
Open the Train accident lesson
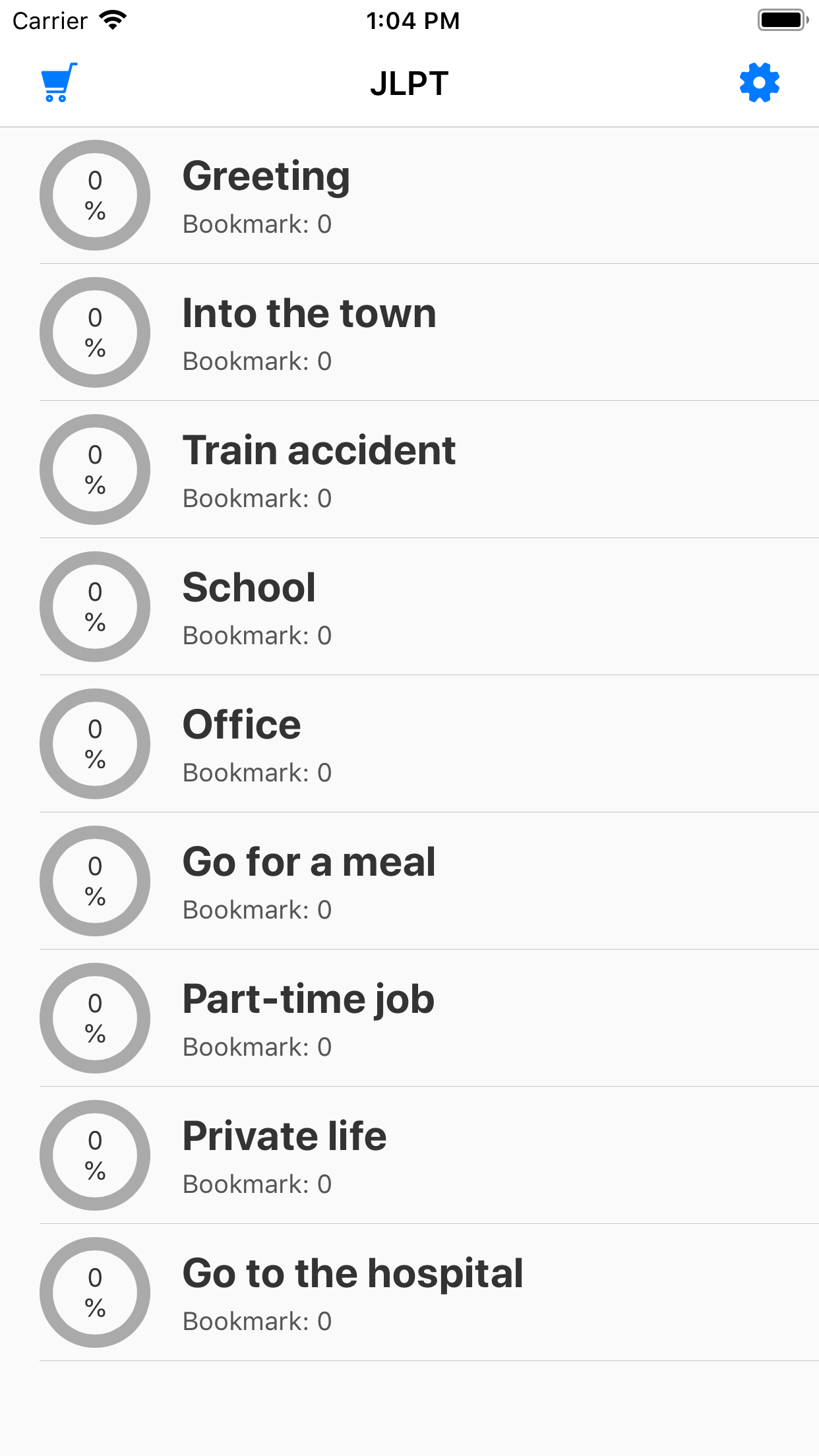409,470
